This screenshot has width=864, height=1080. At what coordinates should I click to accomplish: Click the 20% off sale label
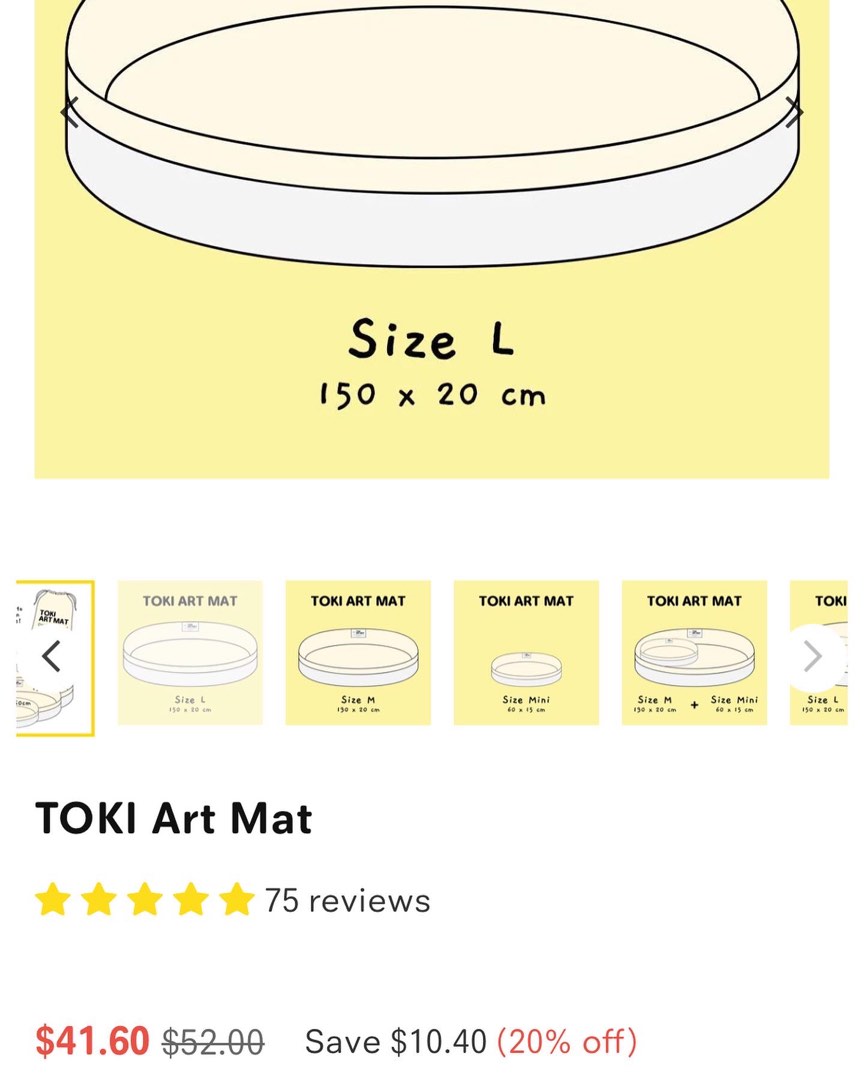tap(568, 1041)
